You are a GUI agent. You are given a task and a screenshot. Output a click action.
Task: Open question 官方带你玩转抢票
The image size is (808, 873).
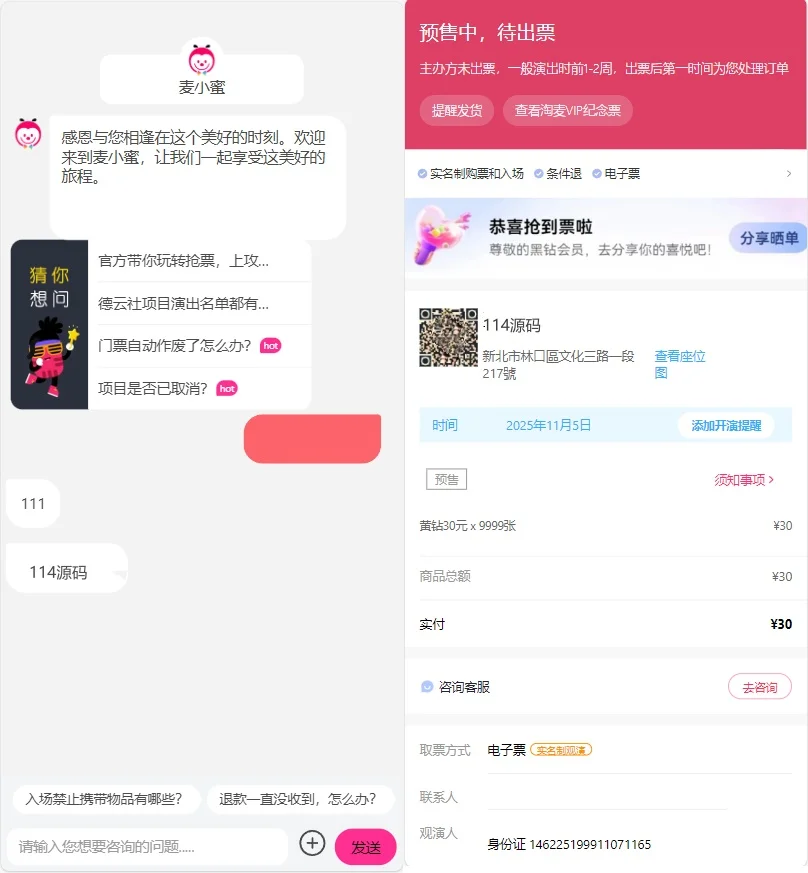click(183, 261)
